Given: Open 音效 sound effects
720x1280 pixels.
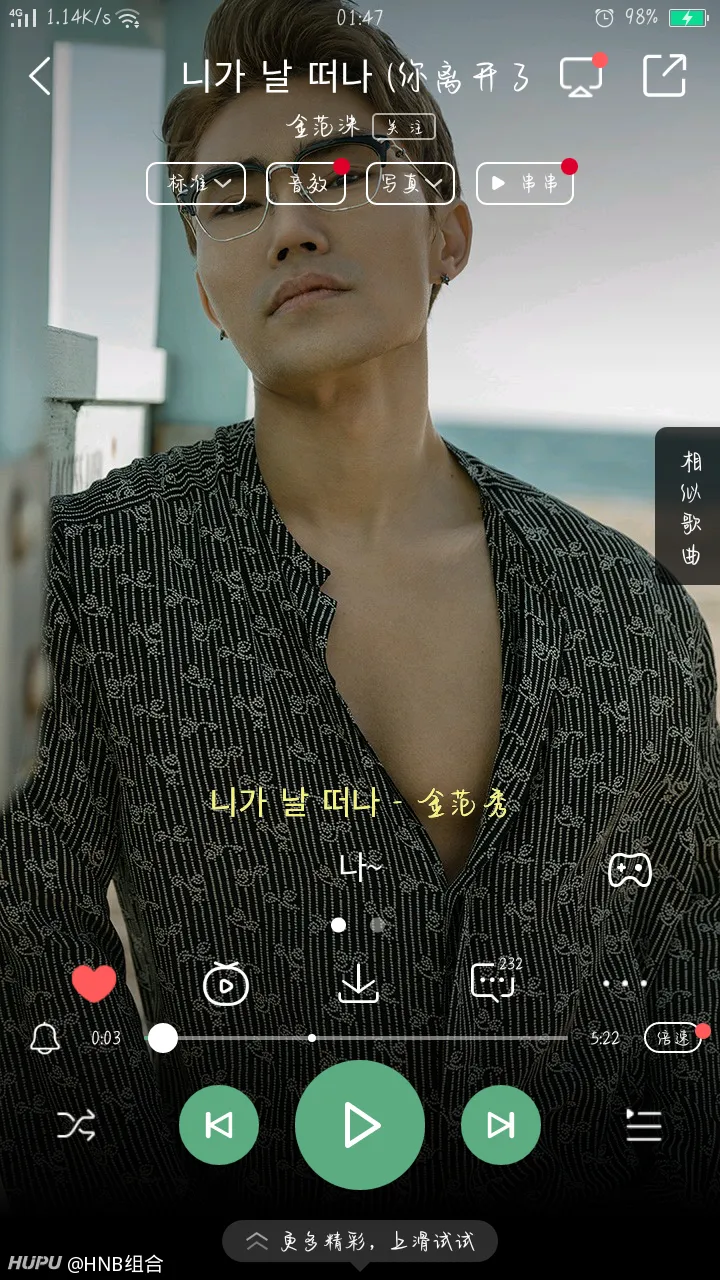Looking at the screenshot, I should (x=306, y=184).
